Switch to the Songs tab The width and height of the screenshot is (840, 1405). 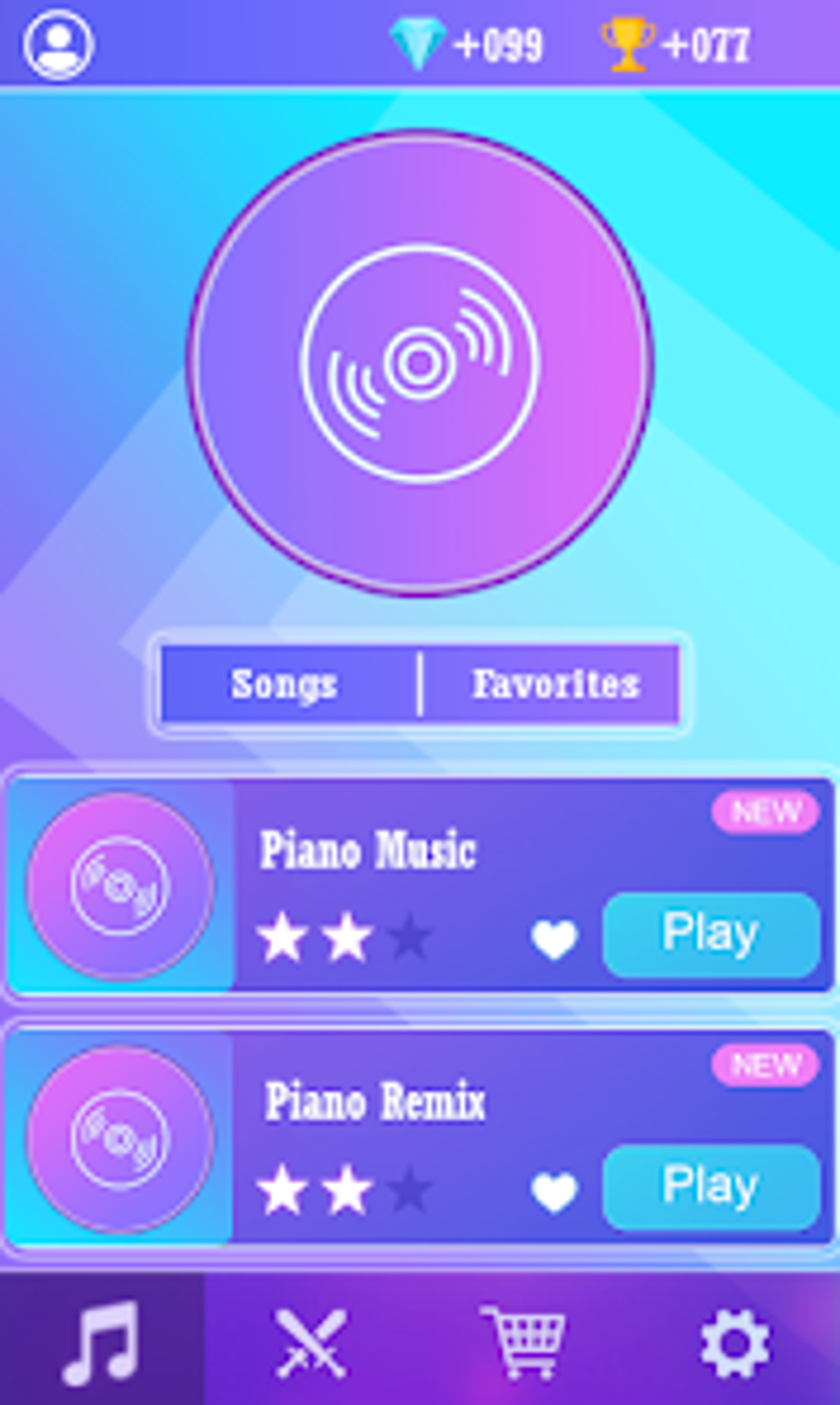click(284, 683)
